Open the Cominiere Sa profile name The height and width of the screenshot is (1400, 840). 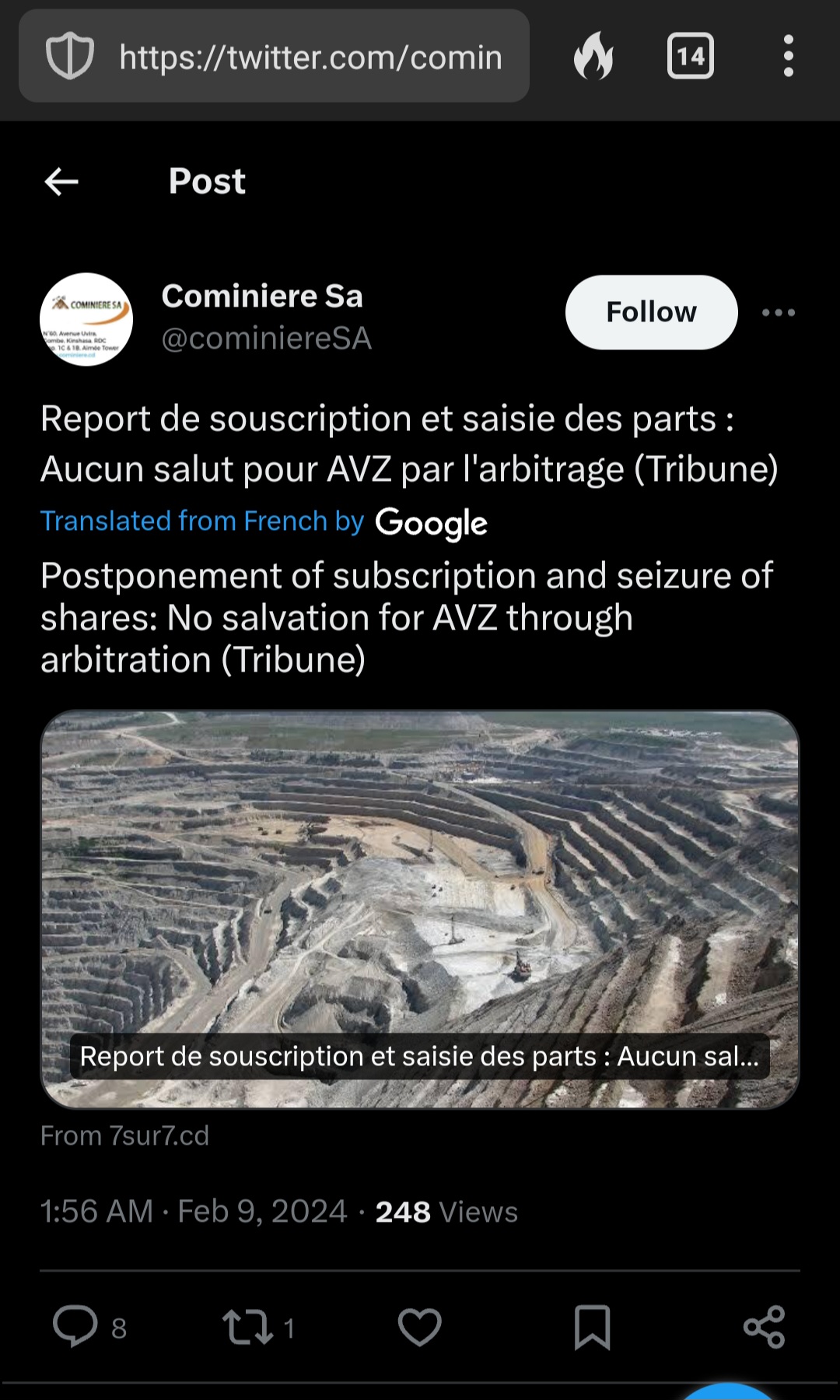click(262, 296)
